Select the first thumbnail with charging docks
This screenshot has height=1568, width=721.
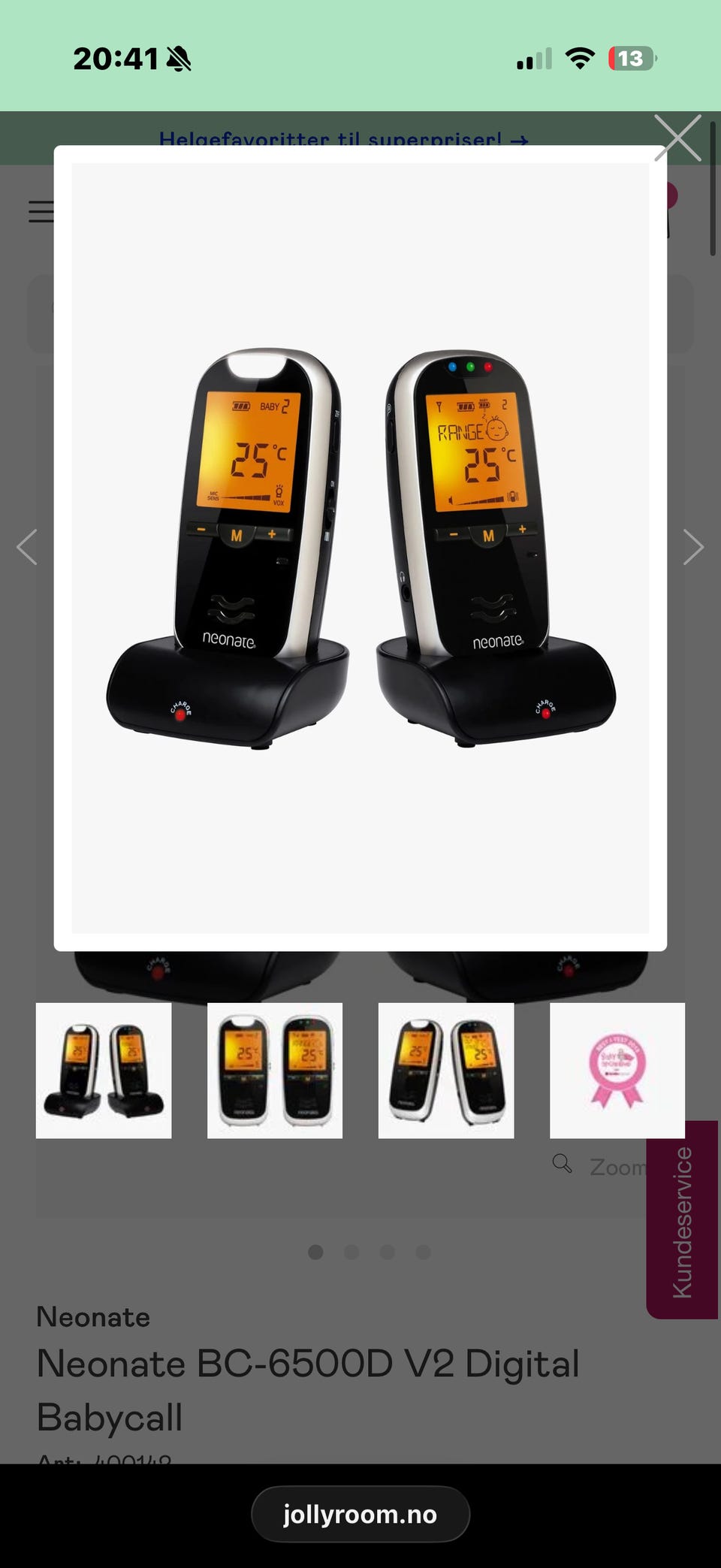coord(104,1070)
